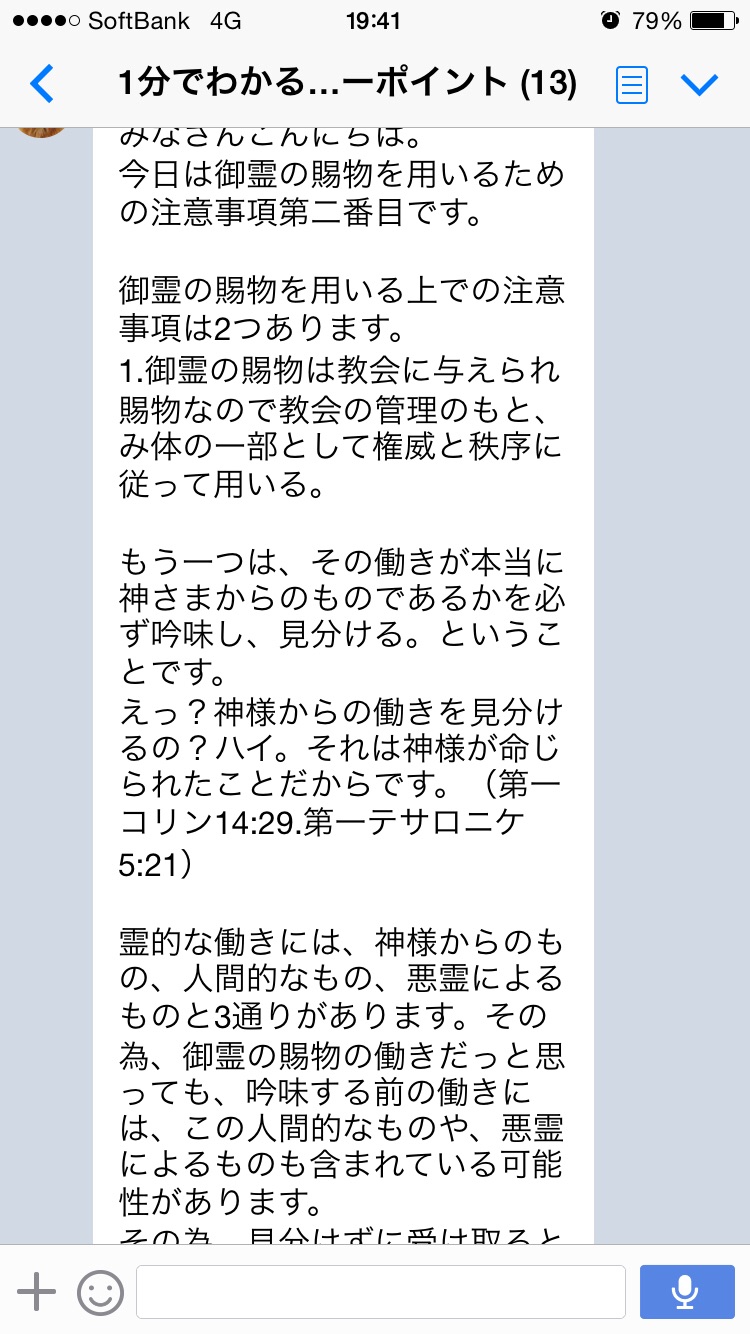Record a voice message with microphone

pos(685,1292)
